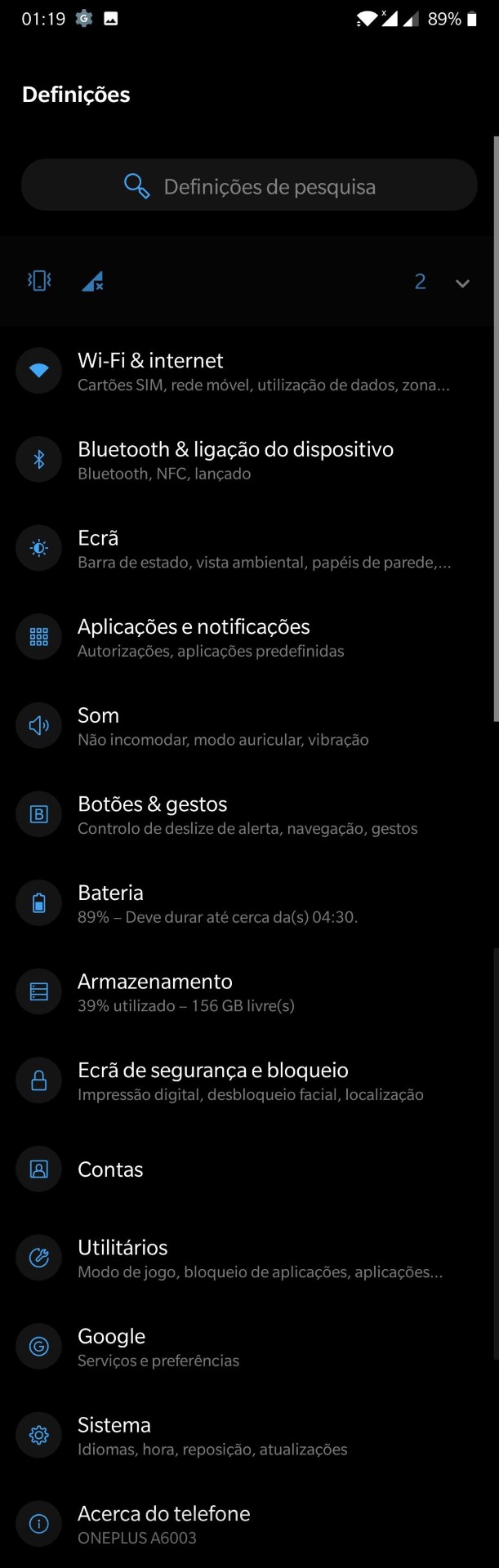Viewport: 499px width, 1568px height.
Task: Open Armazenamento storage details
Action: [249, 992]
